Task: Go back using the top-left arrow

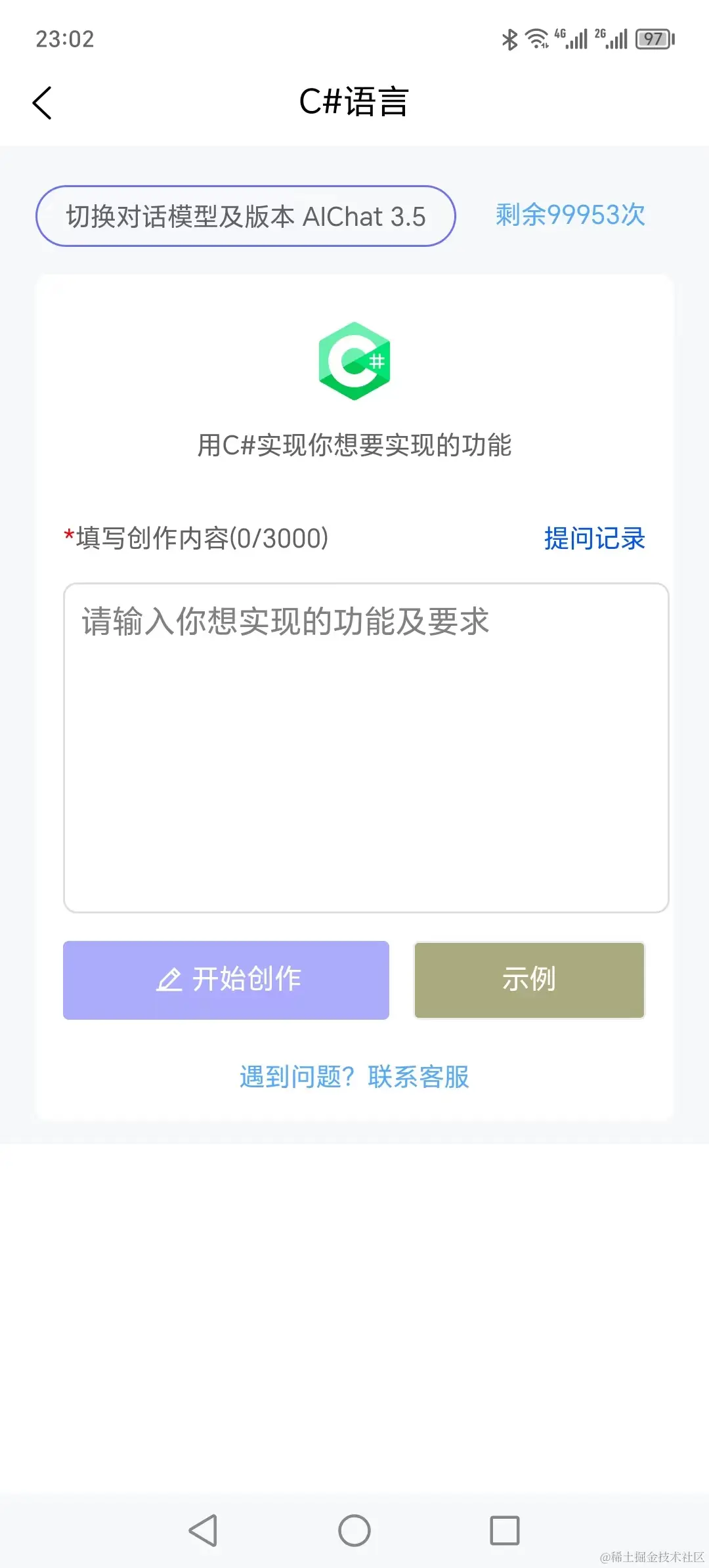Action: (x=42, y=103)
